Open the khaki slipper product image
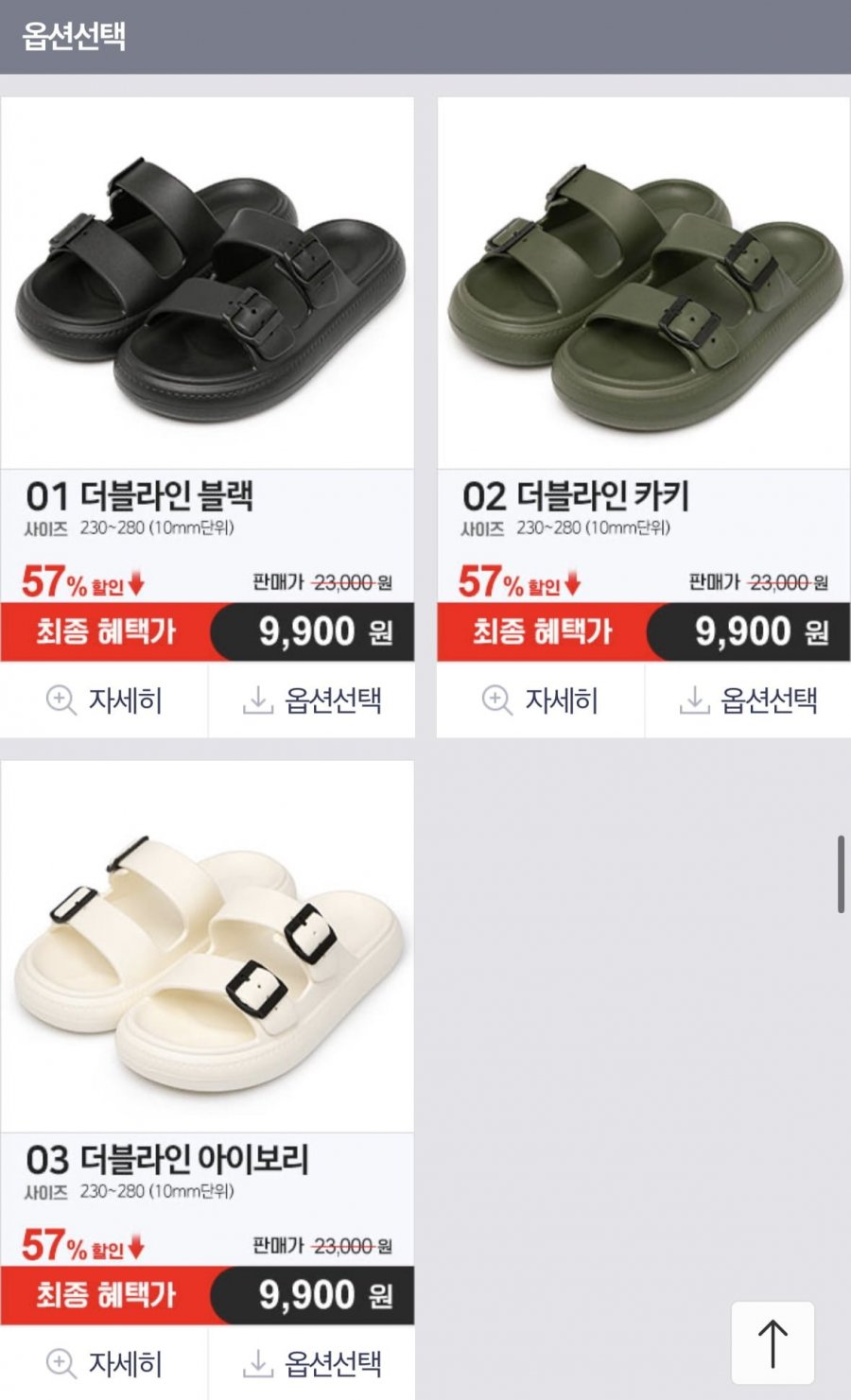Screen dimensions: 851x1400 (x=643, y=284)
